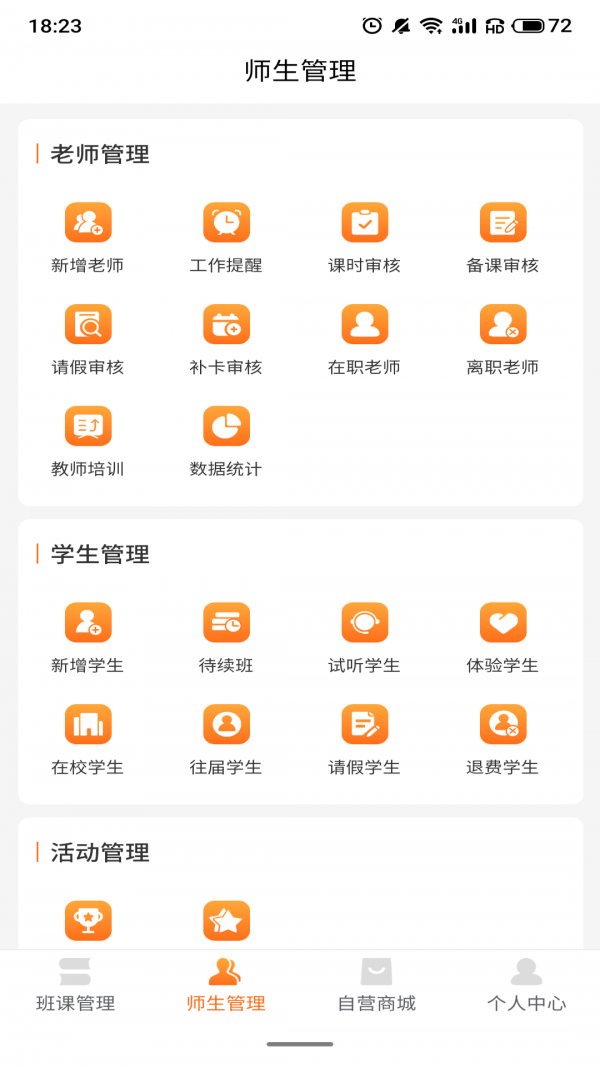Viewport: 600px width, 1067px height.
Task: Switch to the 自营商城 tab
Action: coord(376,985)
